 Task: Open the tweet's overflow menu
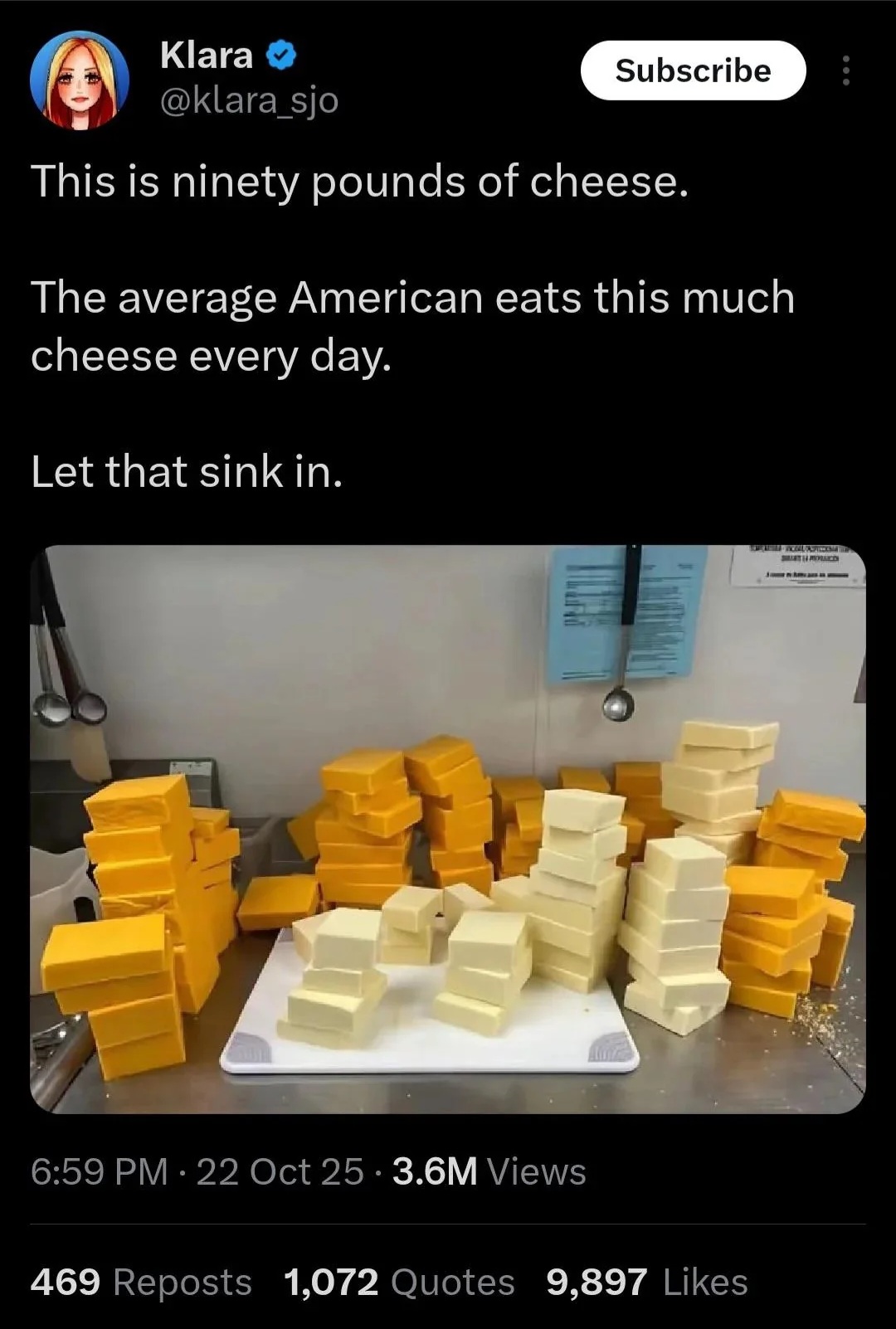845,71
